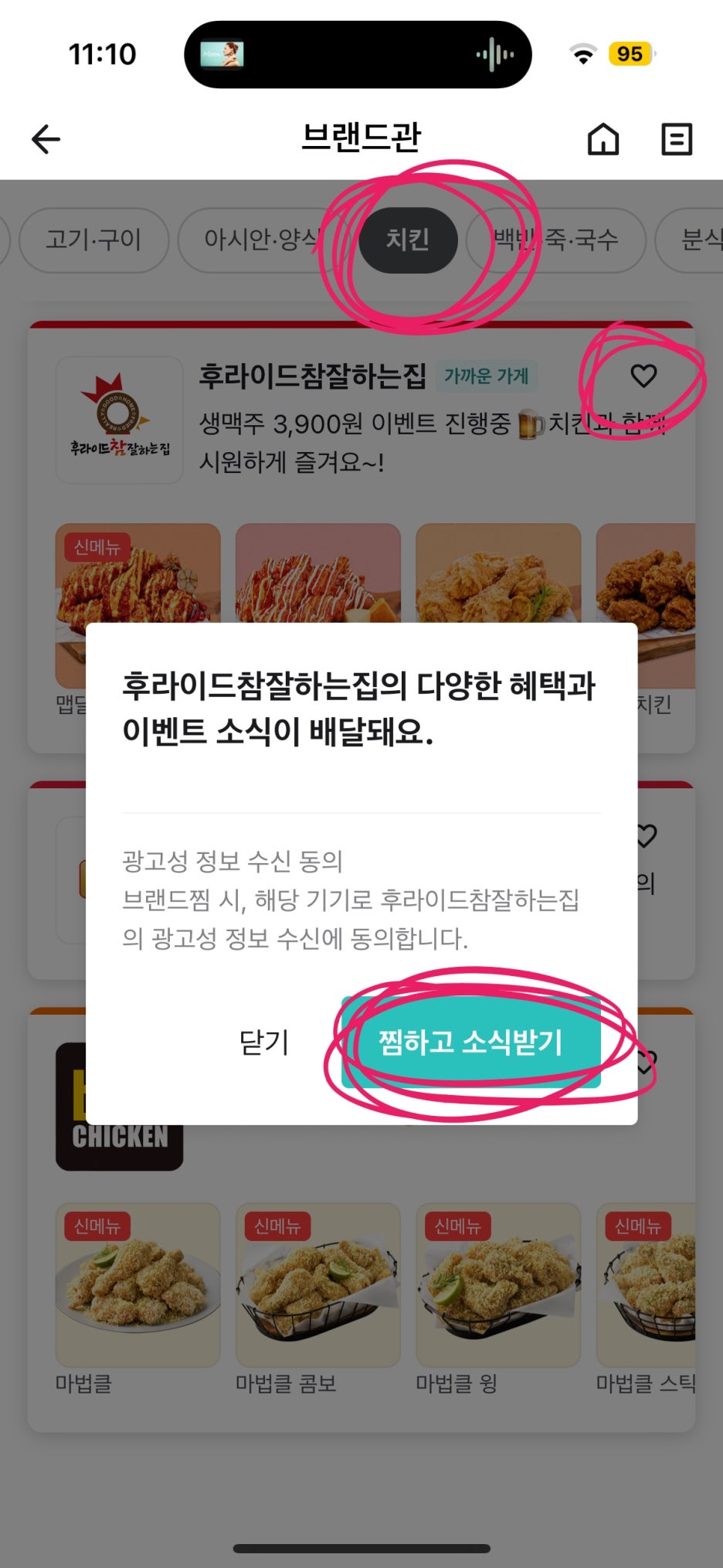
Task: Select the 고기·구이 category chip
Action: [93, 240]
